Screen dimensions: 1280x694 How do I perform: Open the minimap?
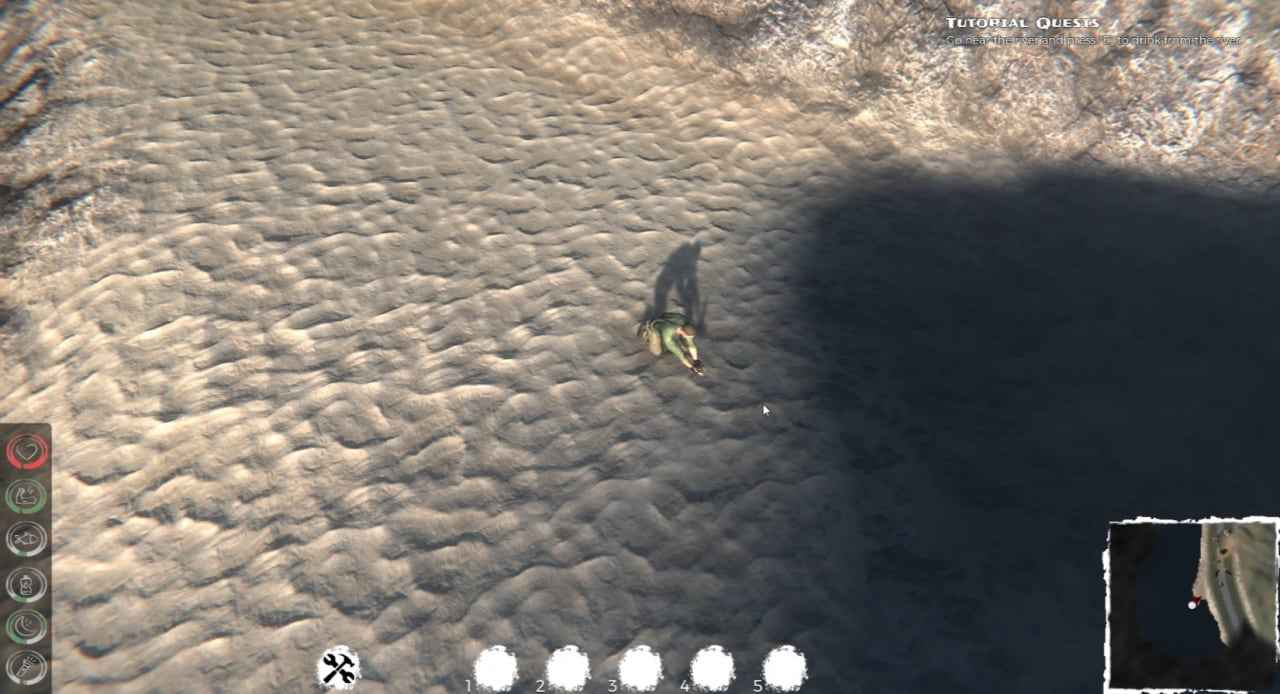coord(1191,604)
